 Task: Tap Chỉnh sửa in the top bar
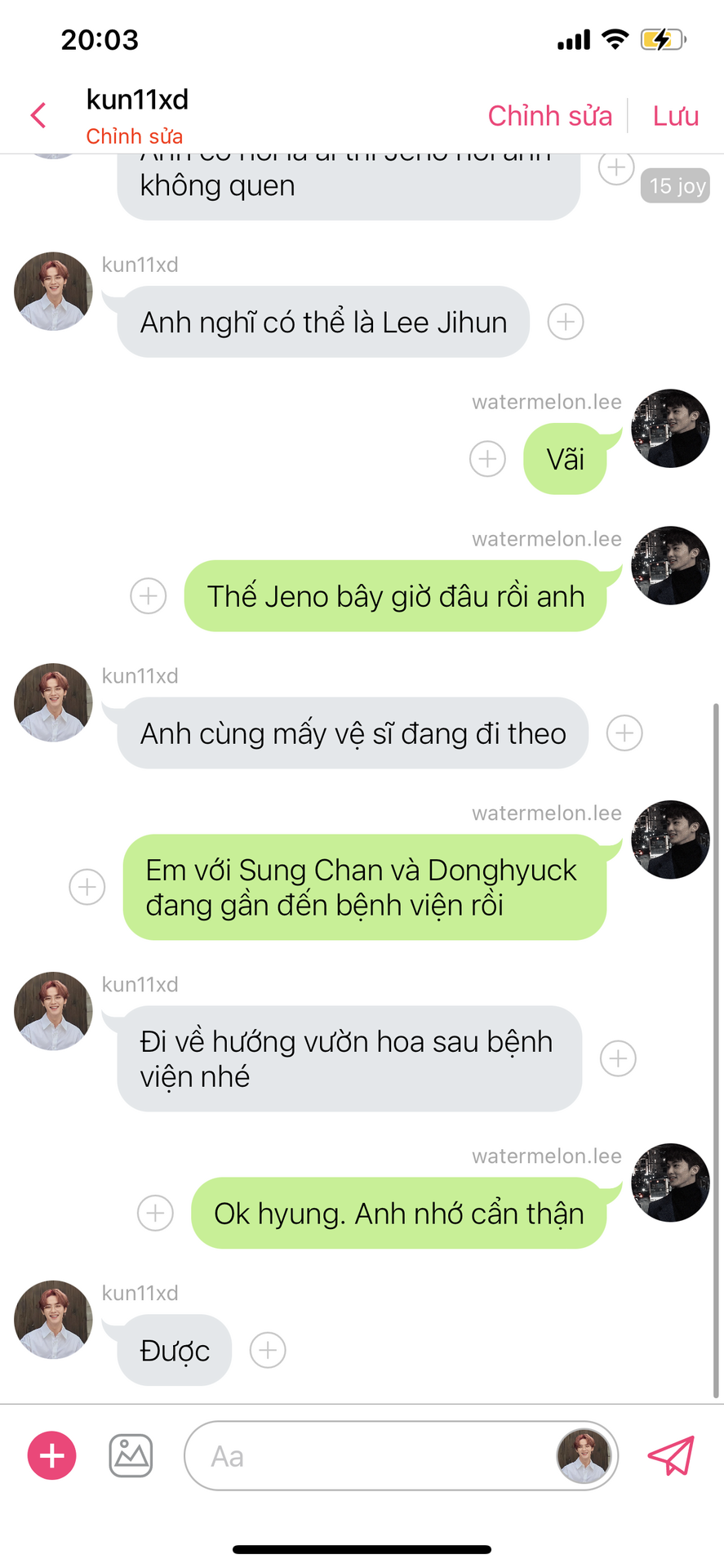[549, 116]
